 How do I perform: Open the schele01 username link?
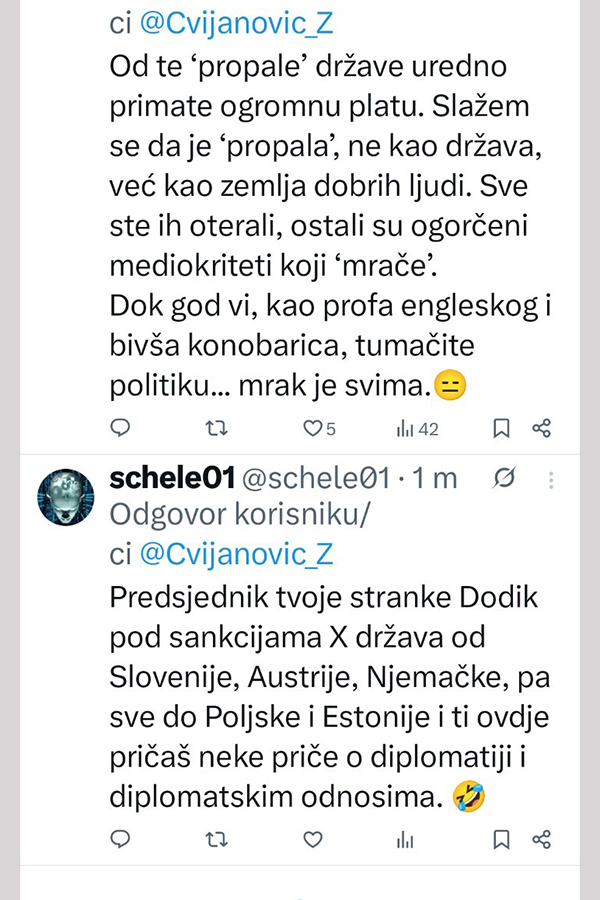[x=171, y=479]
